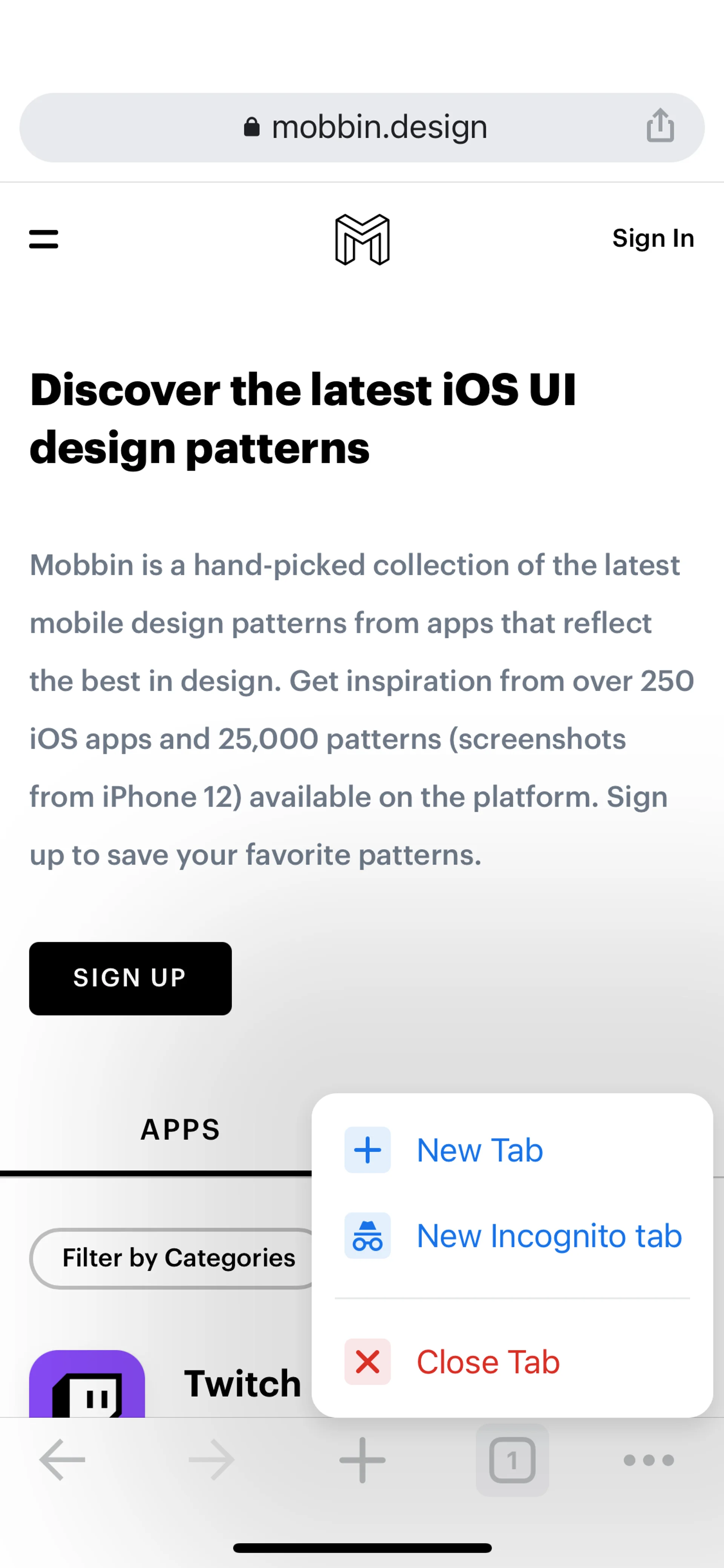Choose Close Tab in the popup

click(487, 1362)
